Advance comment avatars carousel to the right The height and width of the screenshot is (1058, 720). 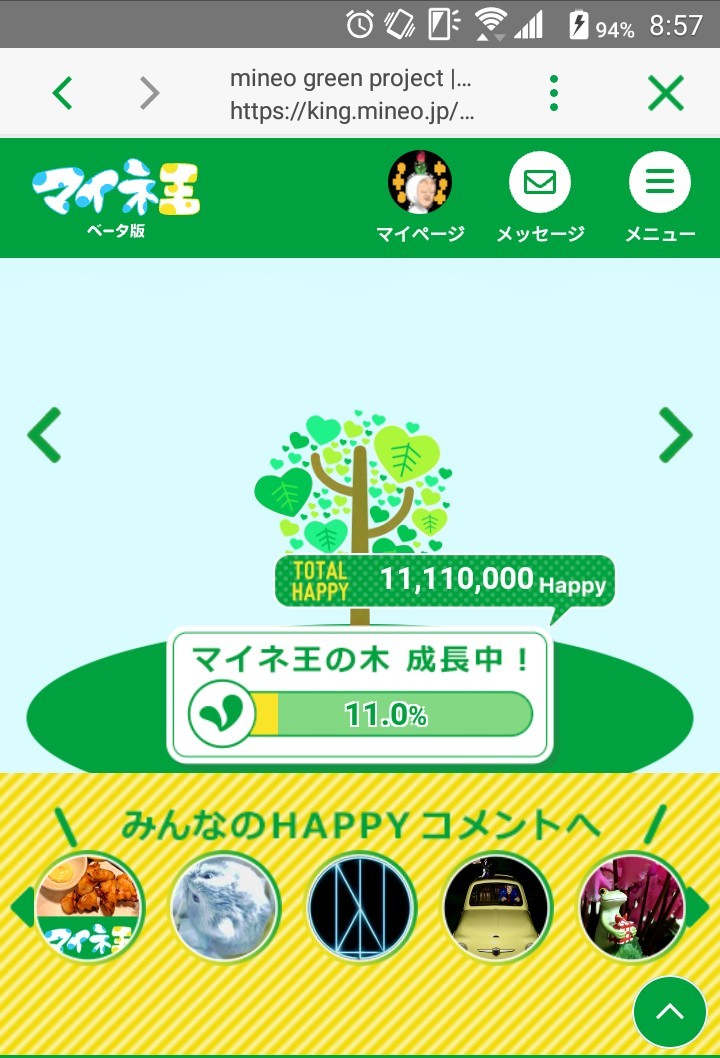tap(699, 907)
